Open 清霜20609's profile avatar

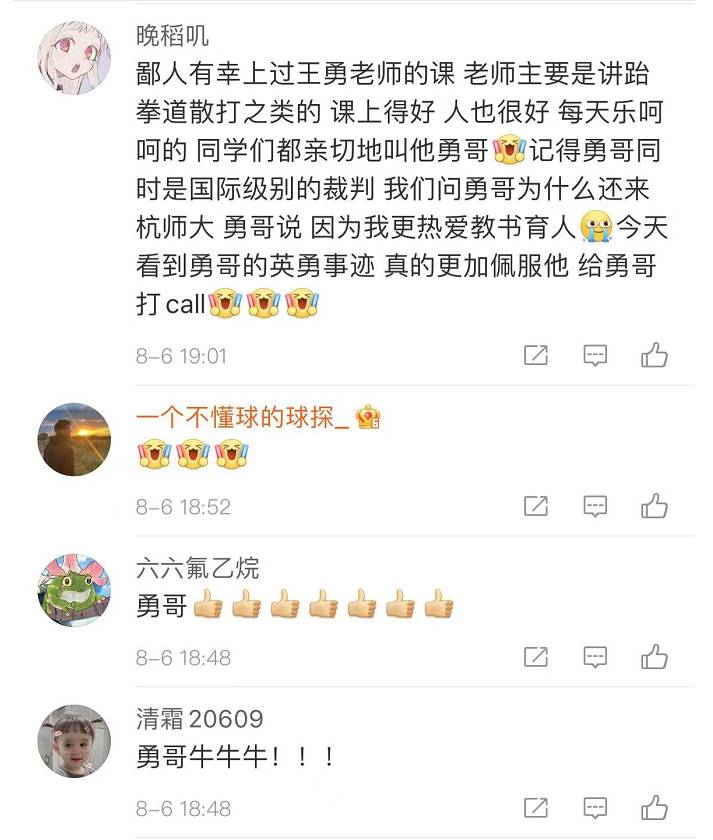tap(74, 741)
